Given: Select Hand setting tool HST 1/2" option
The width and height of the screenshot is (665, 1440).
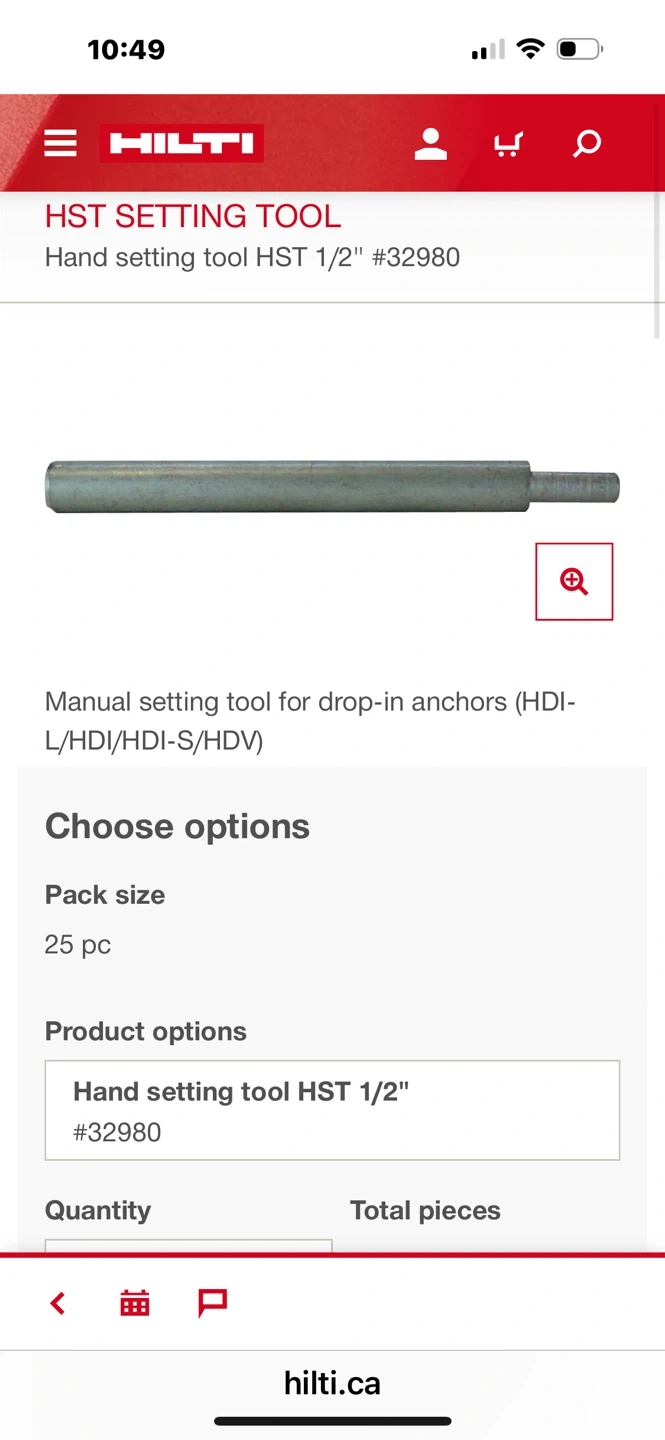Looking at the screenshot, I should [332, 1110].
